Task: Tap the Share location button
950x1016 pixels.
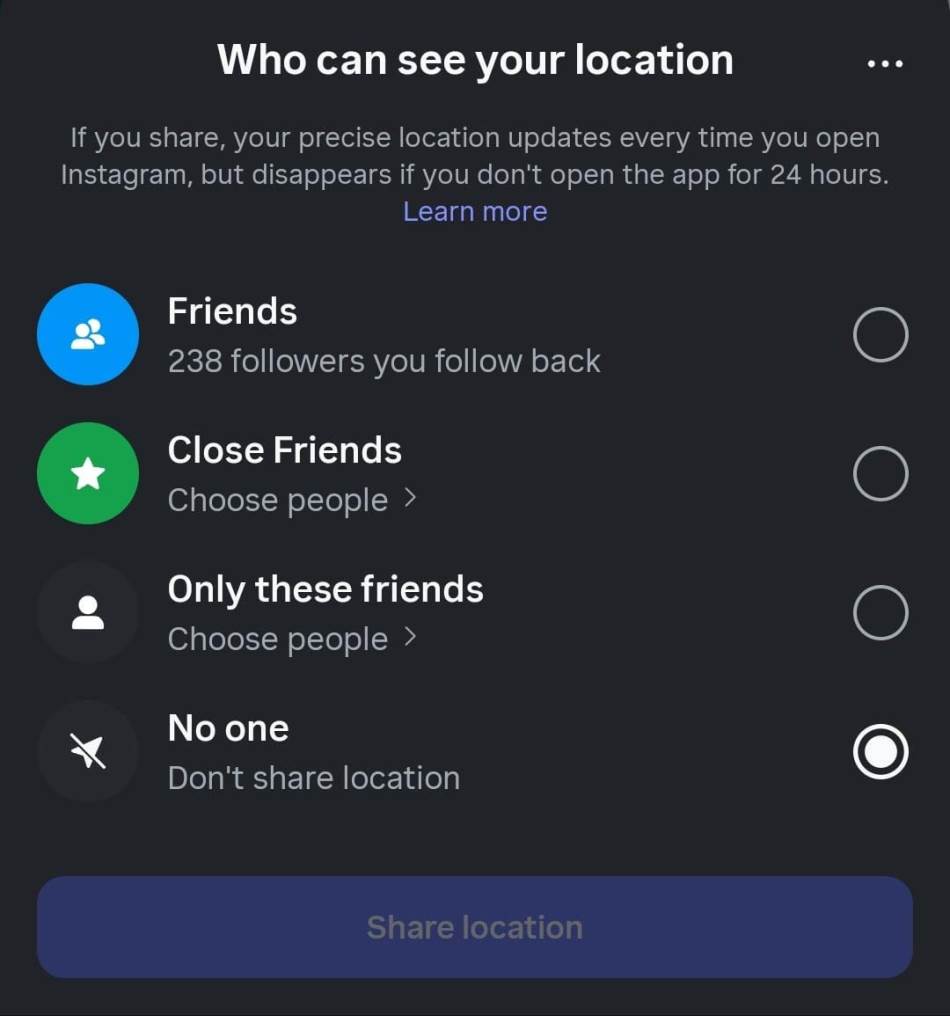Action: pos(475,927)
